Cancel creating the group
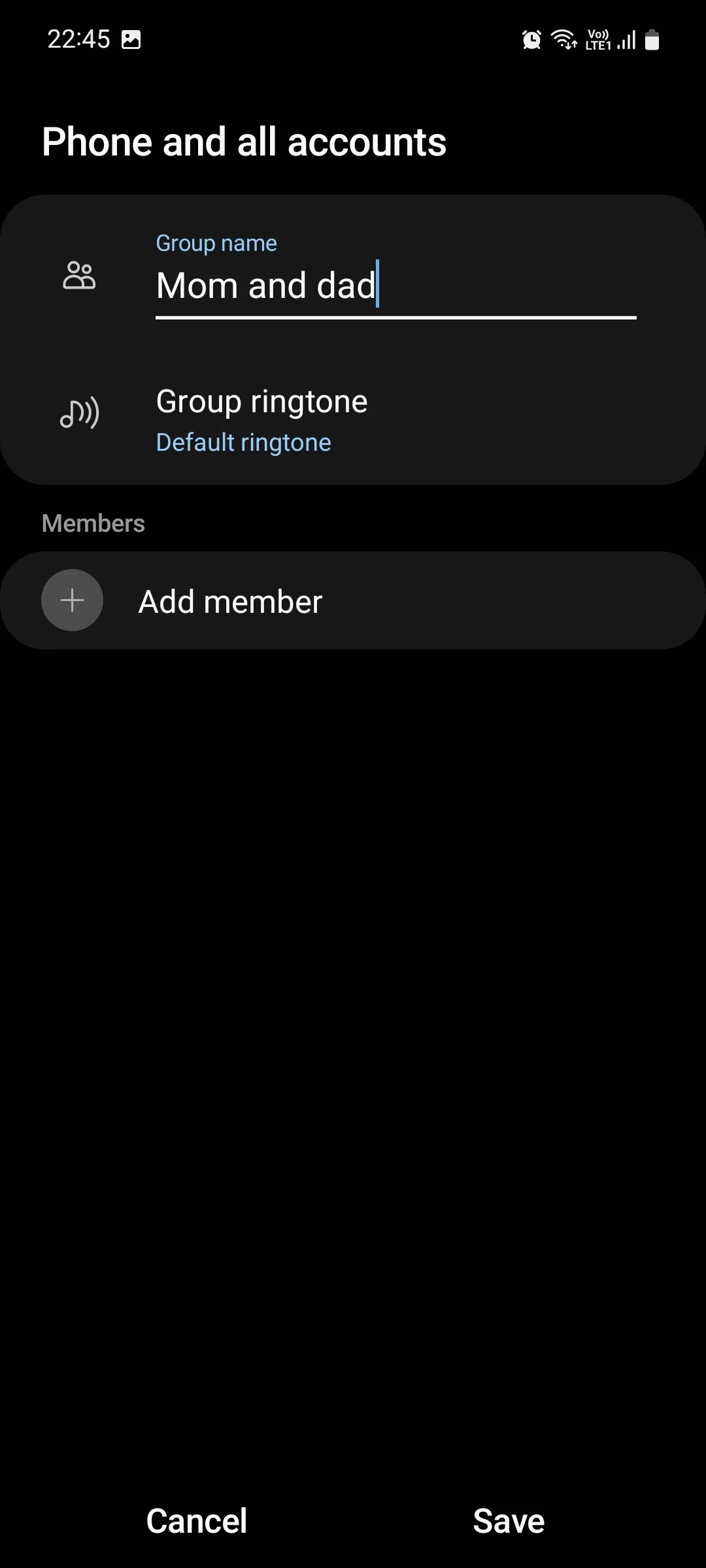 pos(196,1520)
